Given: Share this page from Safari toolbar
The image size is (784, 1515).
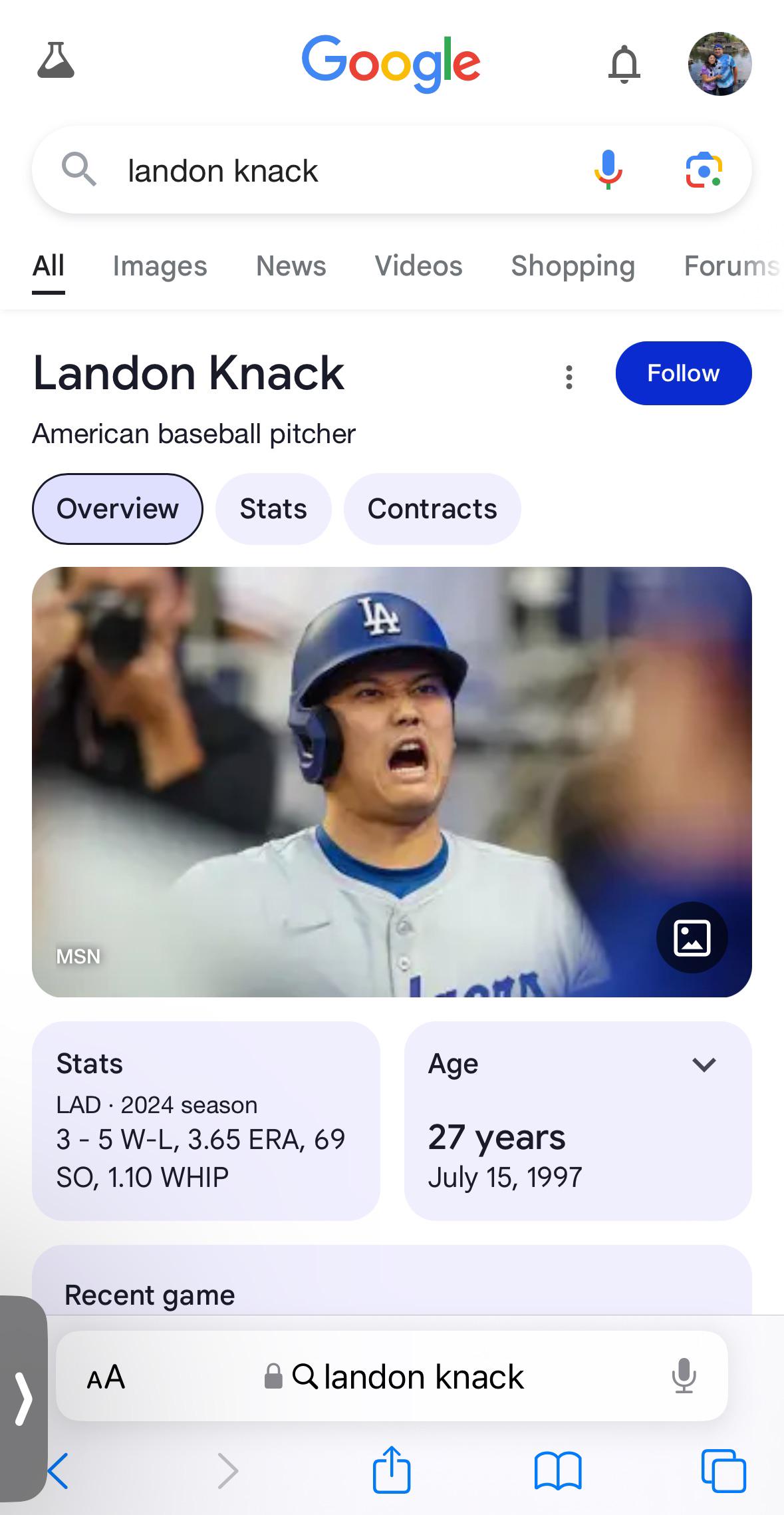Looking at the screenshot, I should pyautogui.click(x=392, y=1470).
